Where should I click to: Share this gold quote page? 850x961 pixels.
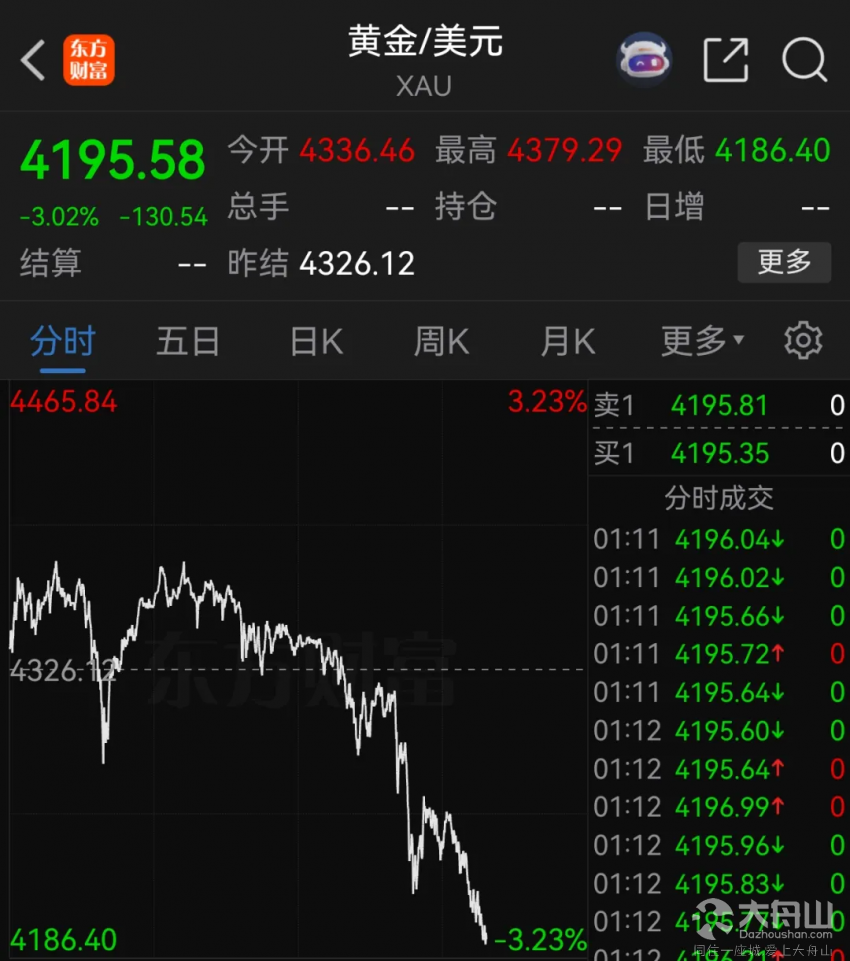(726, 60)
